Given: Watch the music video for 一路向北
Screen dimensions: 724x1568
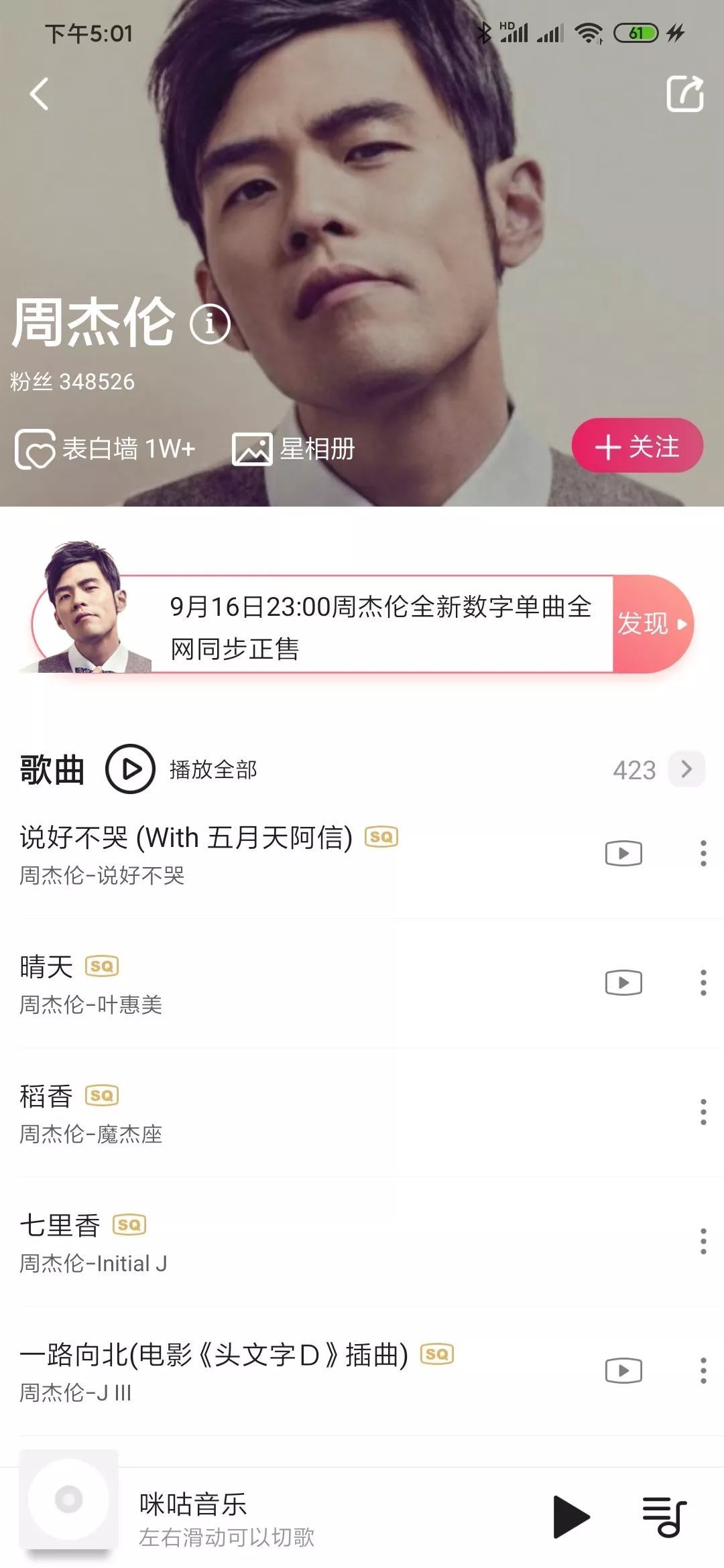Looking at the screenshot, I should point(623,1371).
